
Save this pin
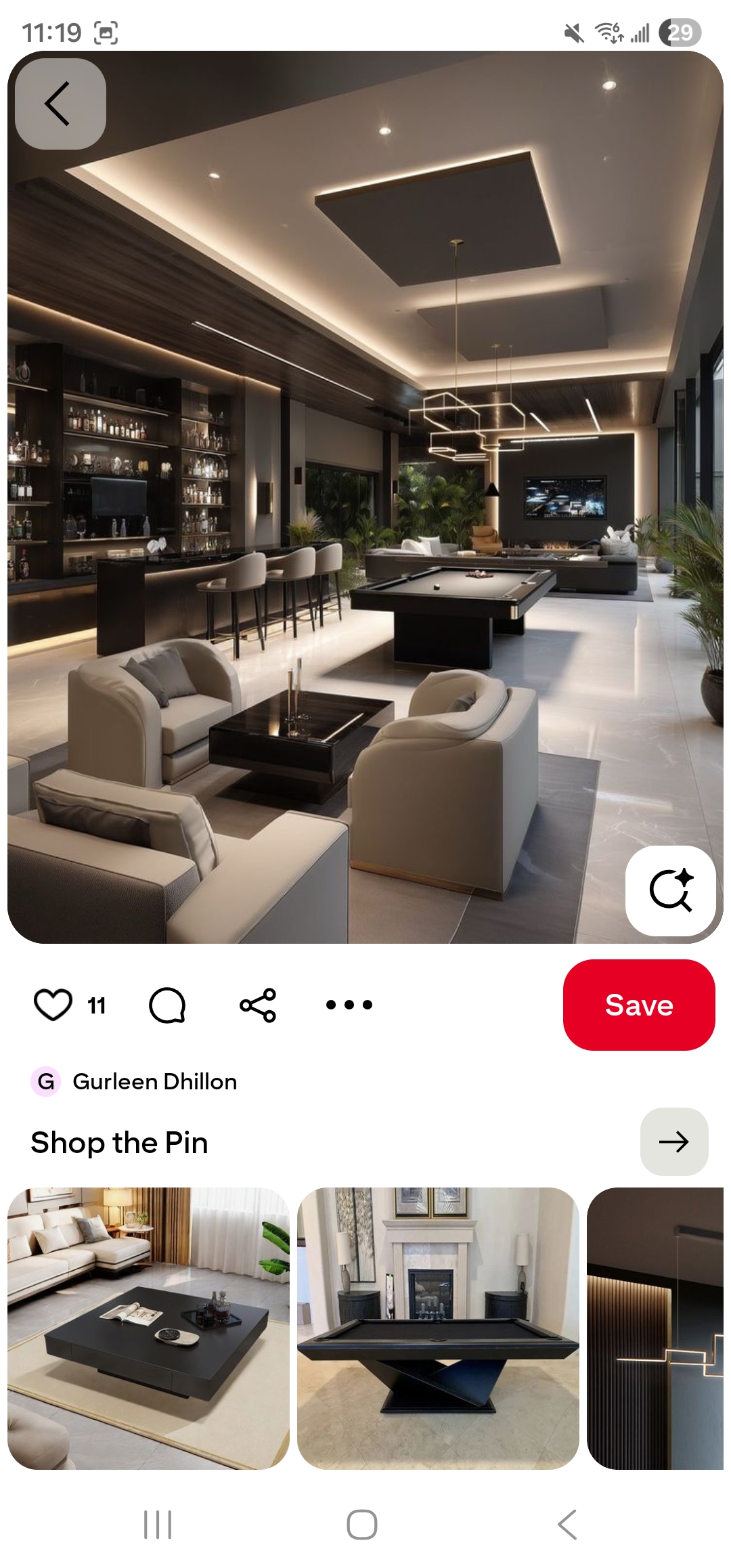638,1005
